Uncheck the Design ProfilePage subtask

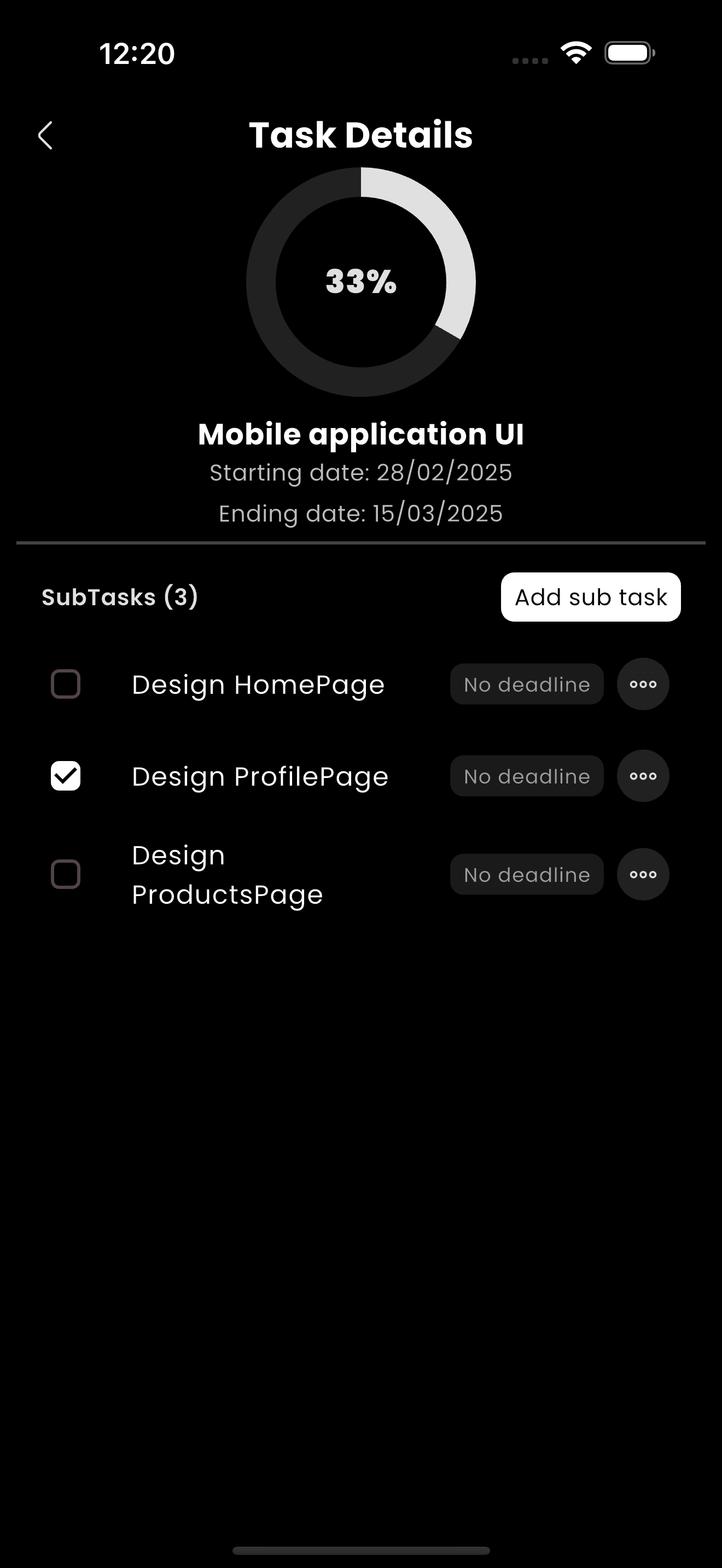65,775
